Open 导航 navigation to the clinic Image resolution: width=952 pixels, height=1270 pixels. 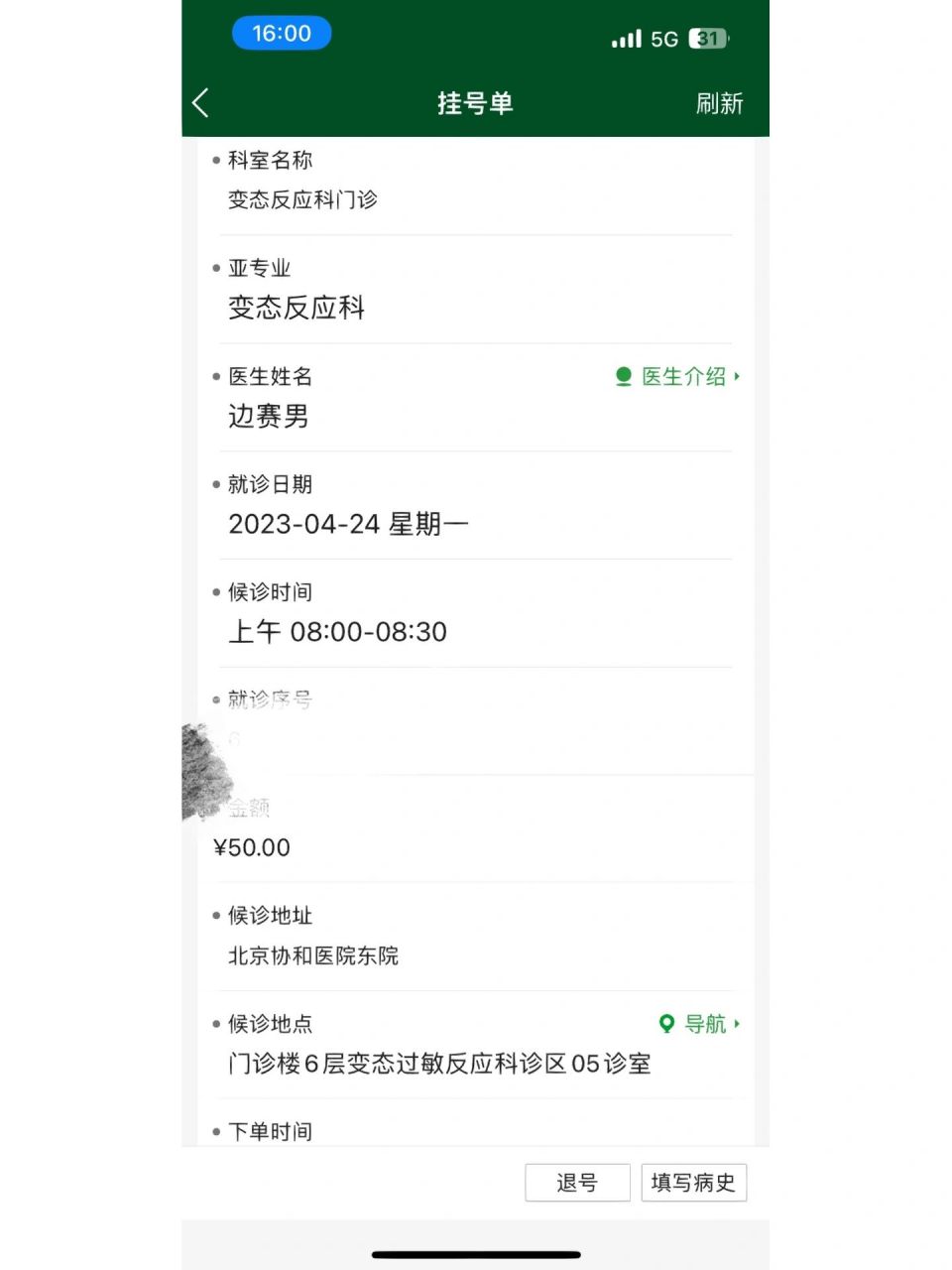[700, 1024]
